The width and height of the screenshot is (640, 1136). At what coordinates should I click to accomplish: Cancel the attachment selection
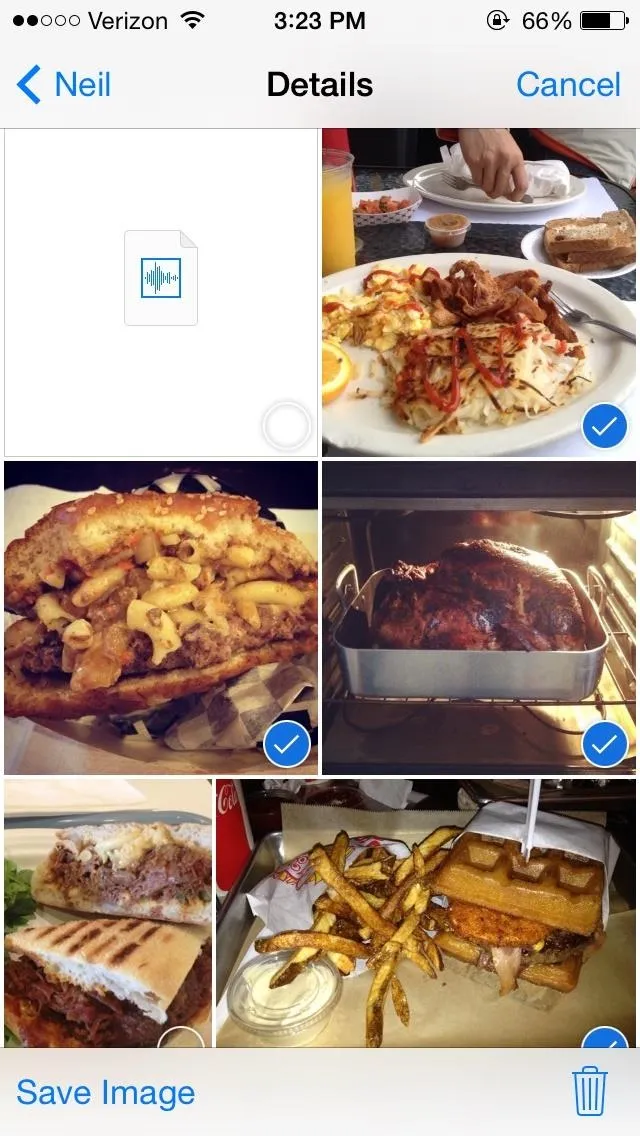(568, 85)
